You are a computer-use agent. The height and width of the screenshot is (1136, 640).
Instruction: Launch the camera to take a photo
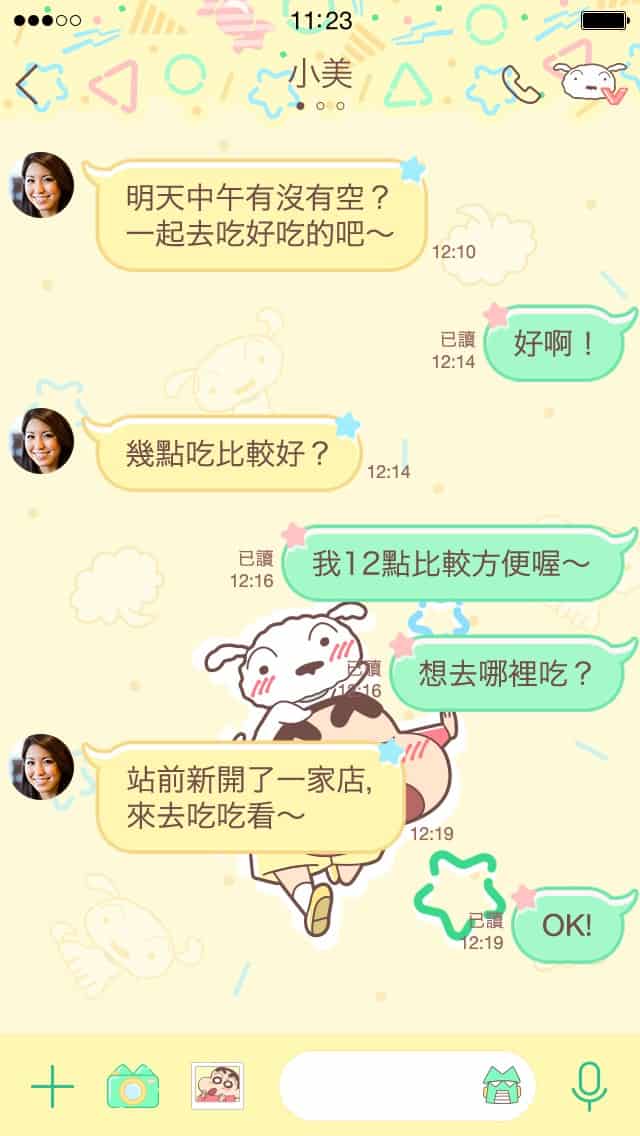click(133, 1086)
